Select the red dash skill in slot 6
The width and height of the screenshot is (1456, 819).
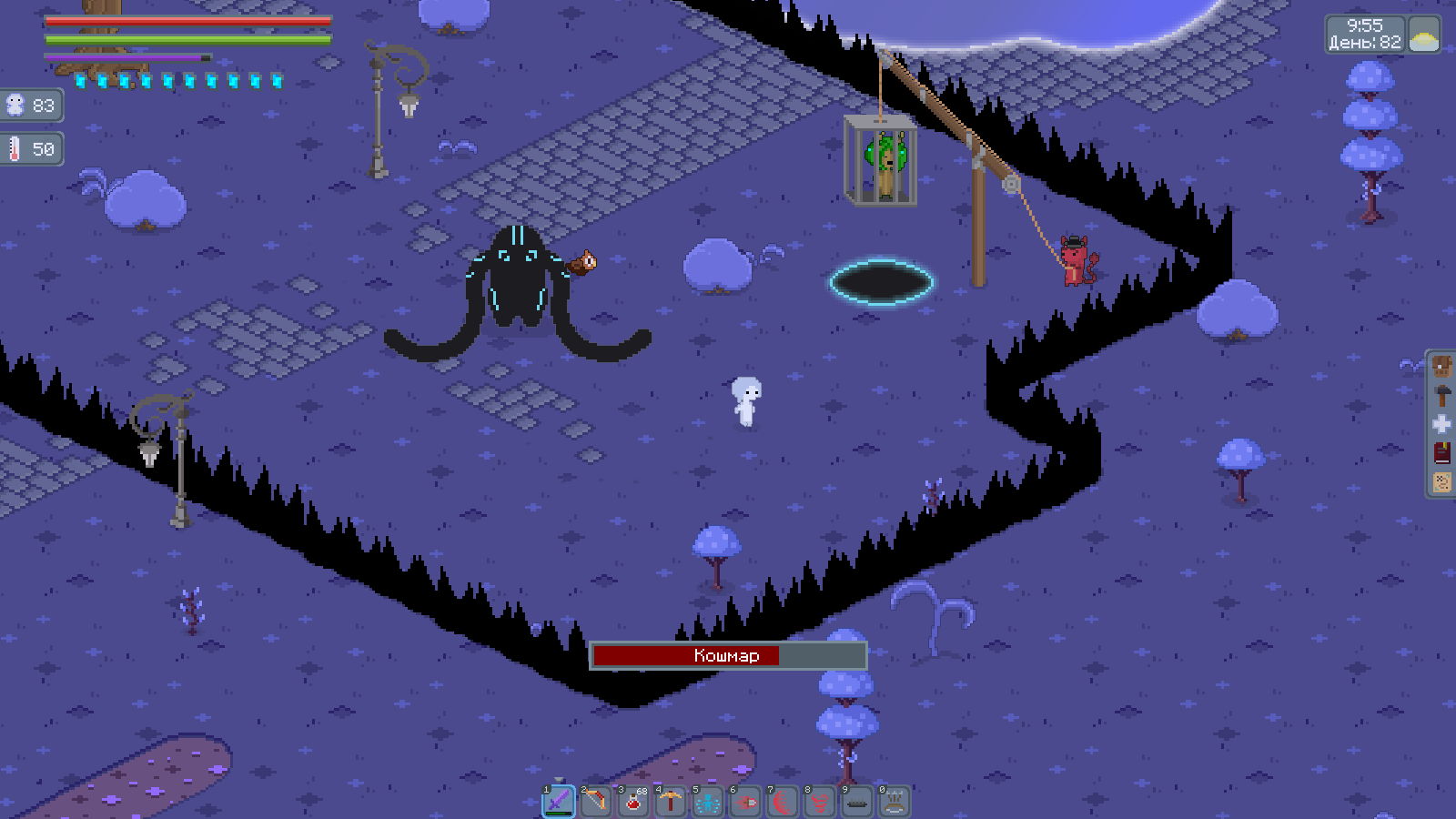tap(745, 802)
